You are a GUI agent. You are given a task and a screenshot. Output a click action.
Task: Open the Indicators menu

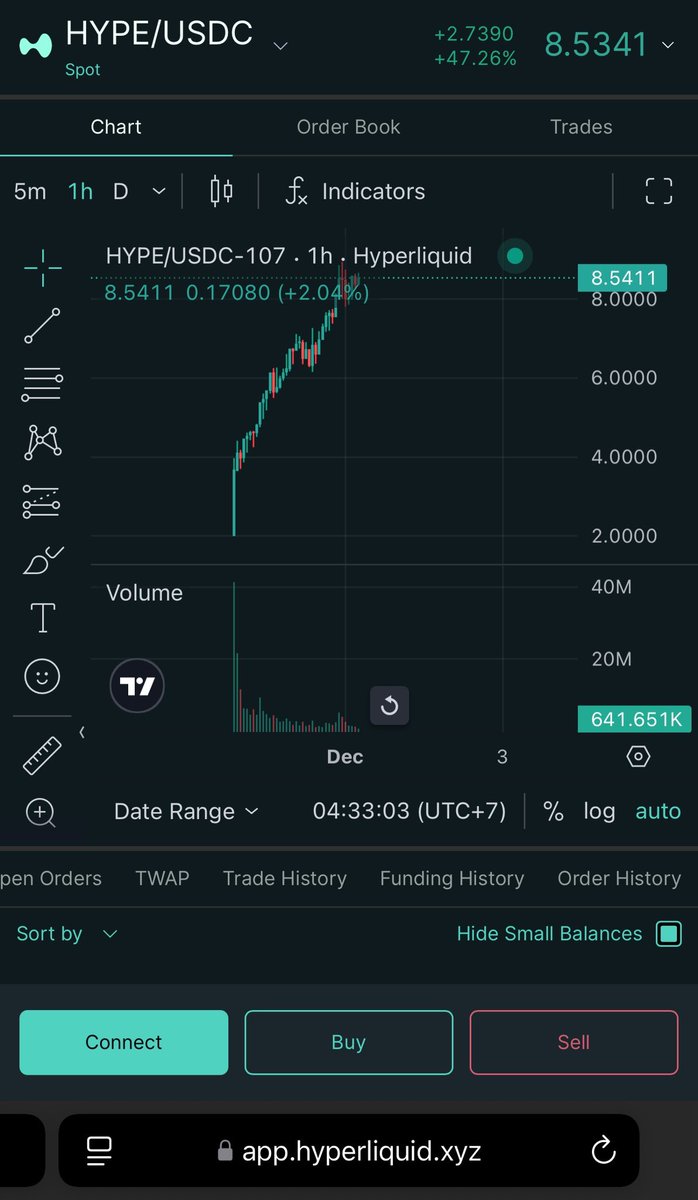(x=355, y=191)
